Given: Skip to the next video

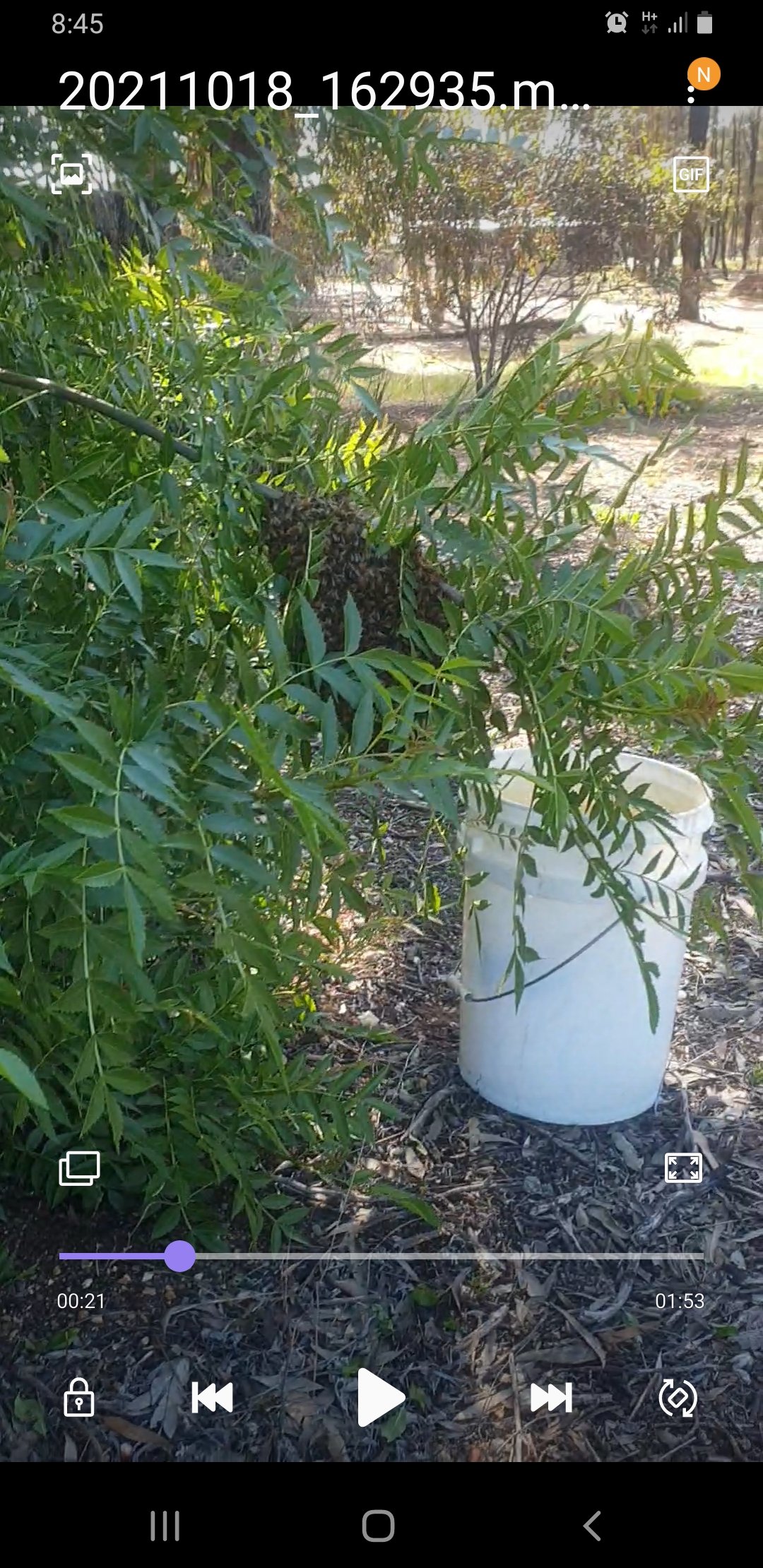Looking at the screenshot, I should click(551, 1397).
